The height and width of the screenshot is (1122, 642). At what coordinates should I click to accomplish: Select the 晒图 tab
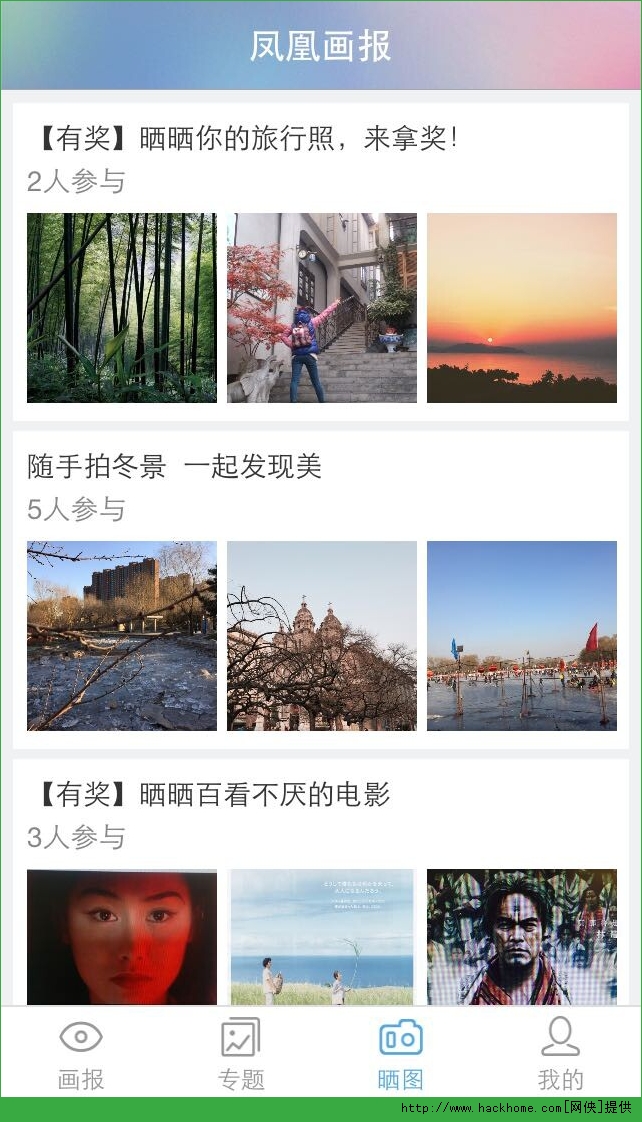tap(401, 1053)
